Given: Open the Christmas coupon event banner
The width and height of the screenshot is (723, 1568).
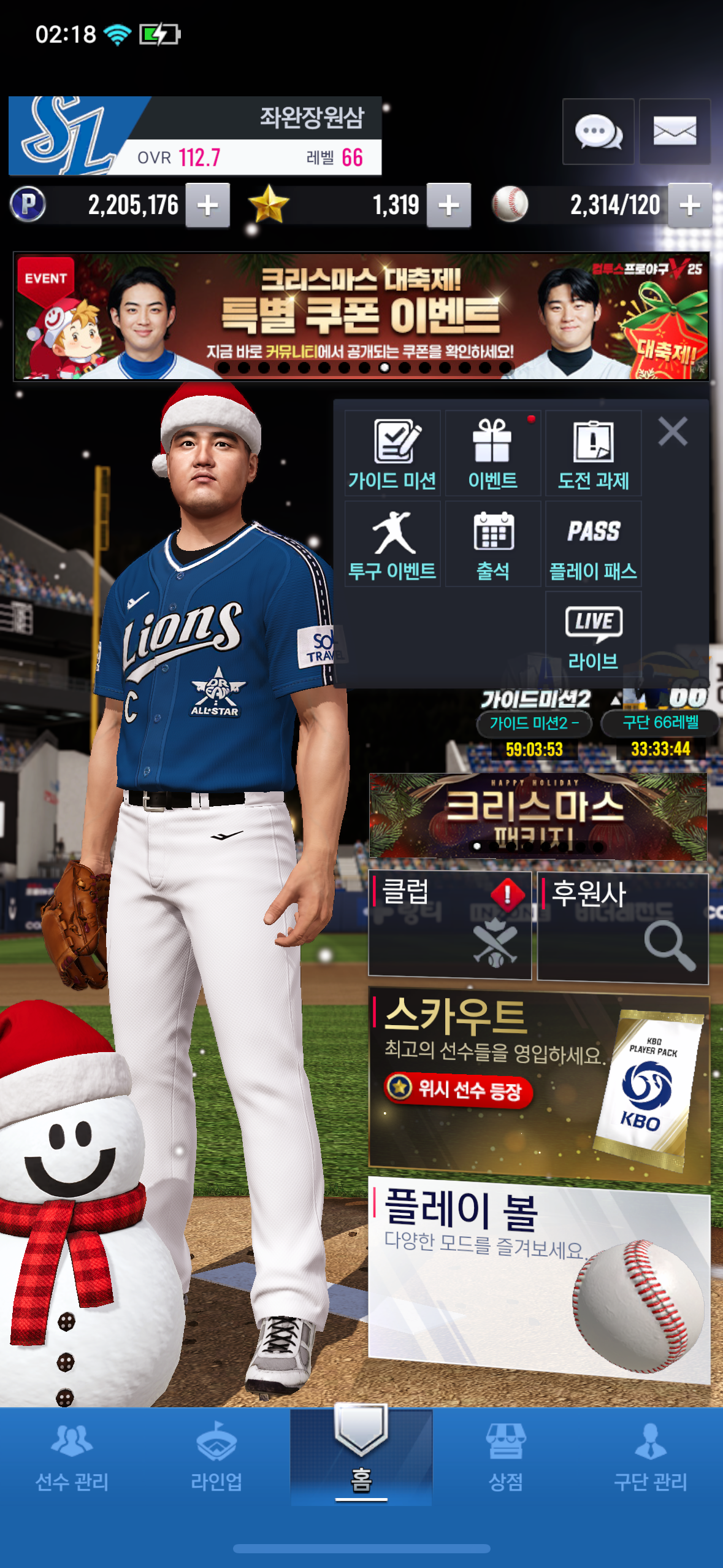Looking at the screenshot, I should coord(361,316).
